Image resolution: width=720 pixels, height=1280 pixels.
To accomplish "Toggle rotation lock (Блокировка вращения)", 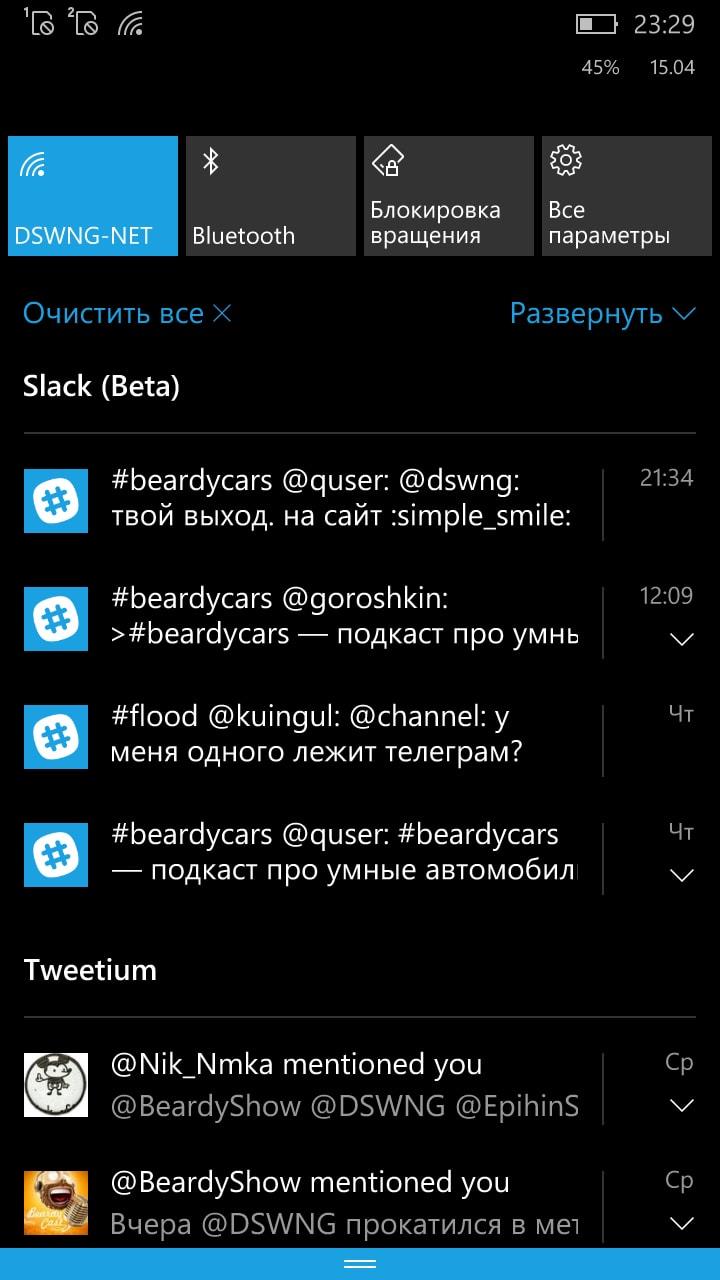I will (x=448, y=196).
